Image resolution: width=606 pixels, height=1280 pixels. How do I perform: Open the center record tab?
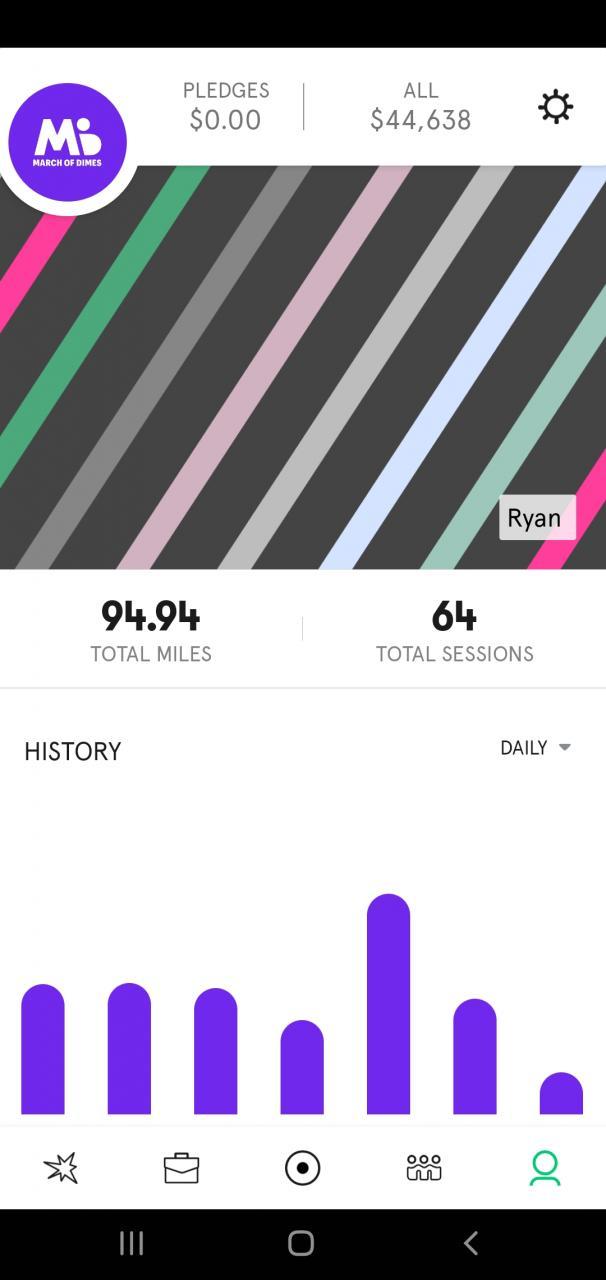302,1167
